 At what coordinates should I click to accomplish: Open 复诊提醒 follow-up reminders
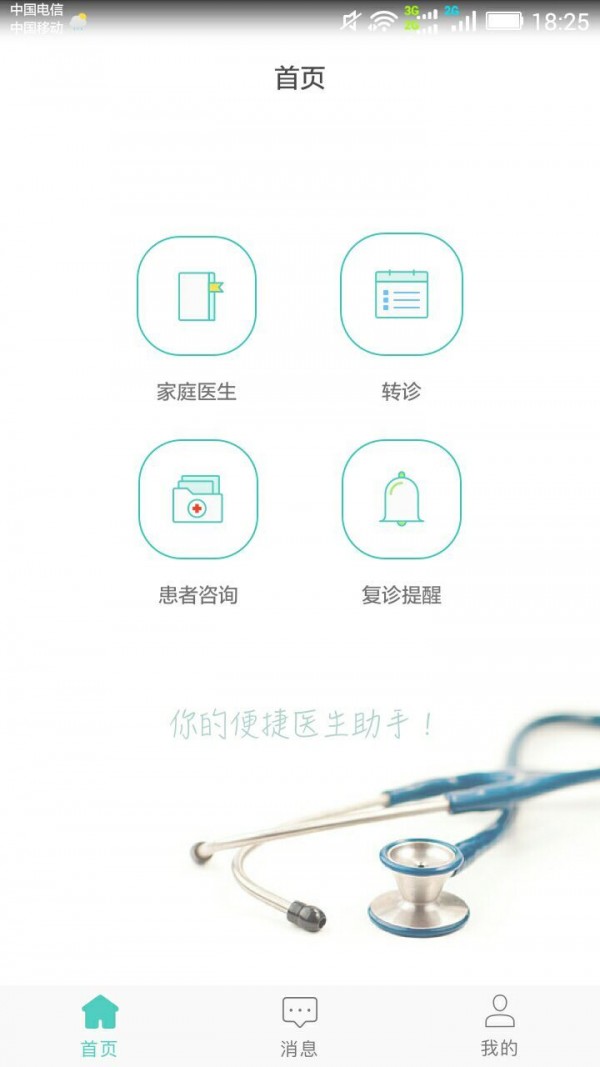pos(401,499)
